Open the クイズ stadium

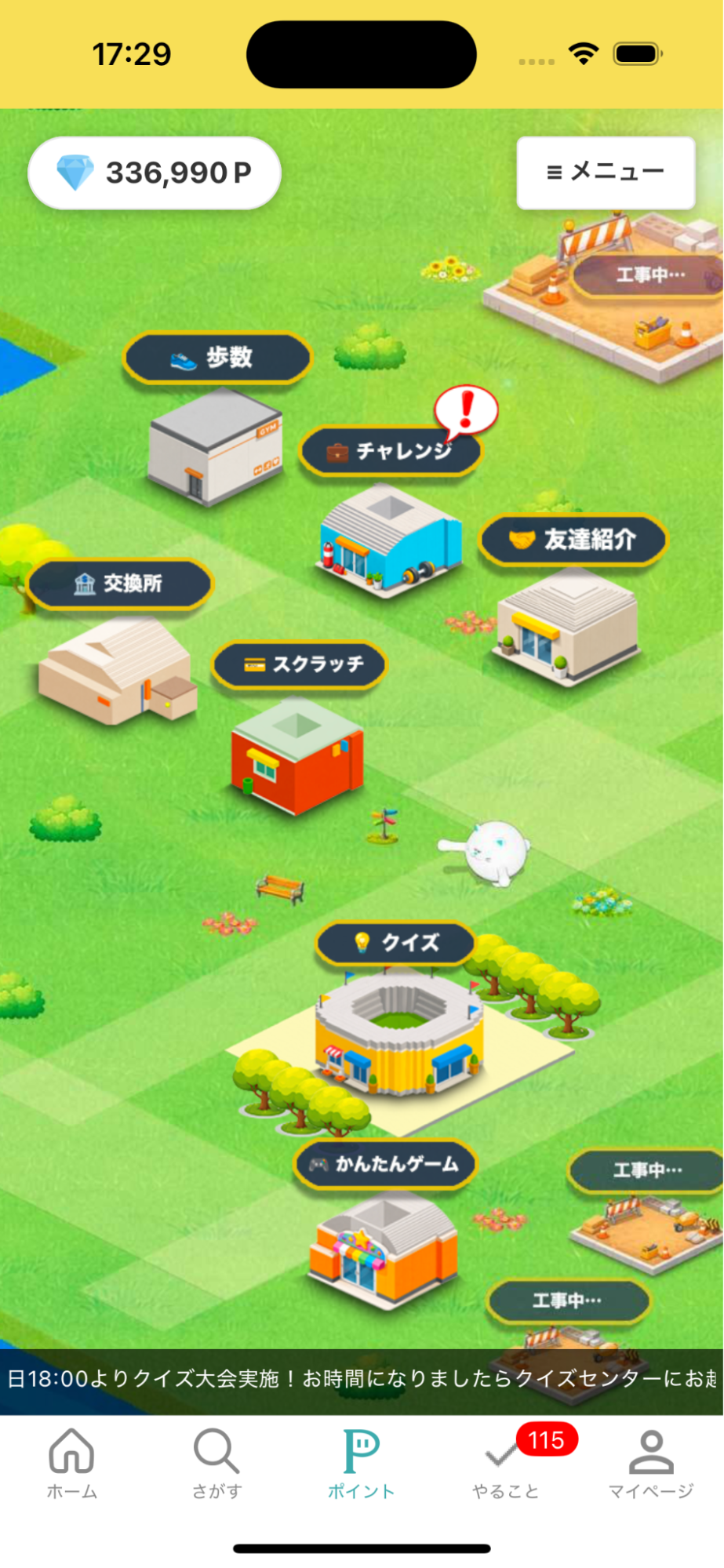tap(395, 942)
